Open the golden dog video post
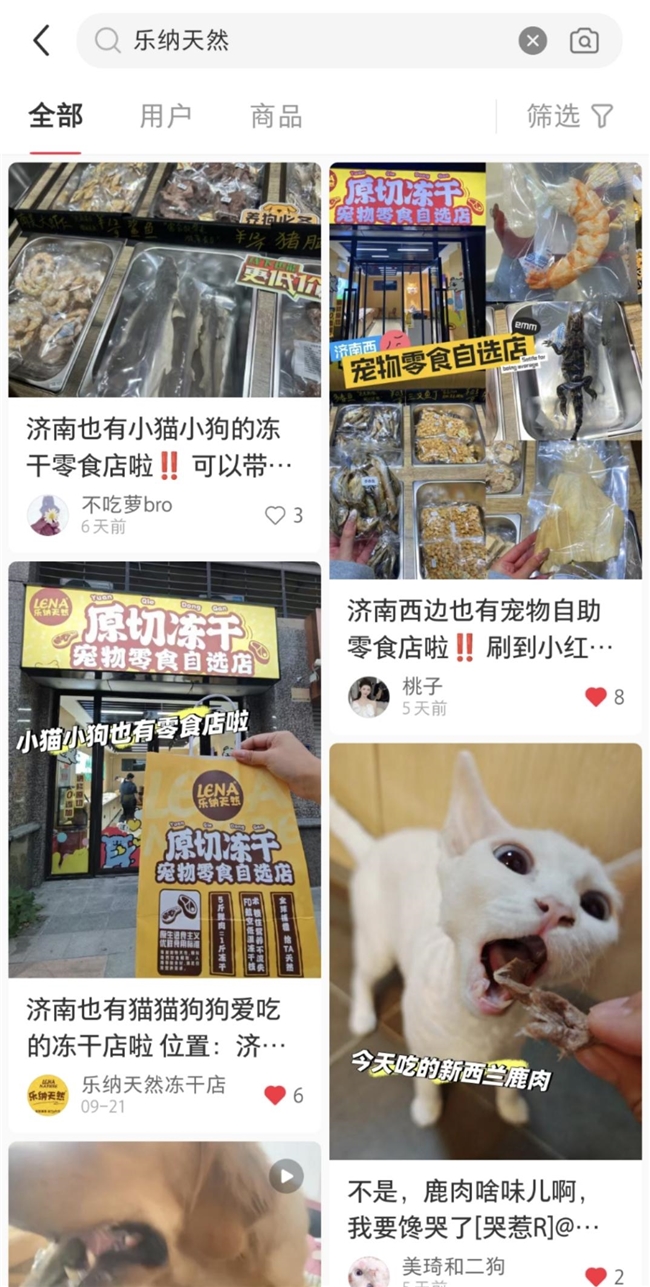650x1287 pixels. [165, 1215]
